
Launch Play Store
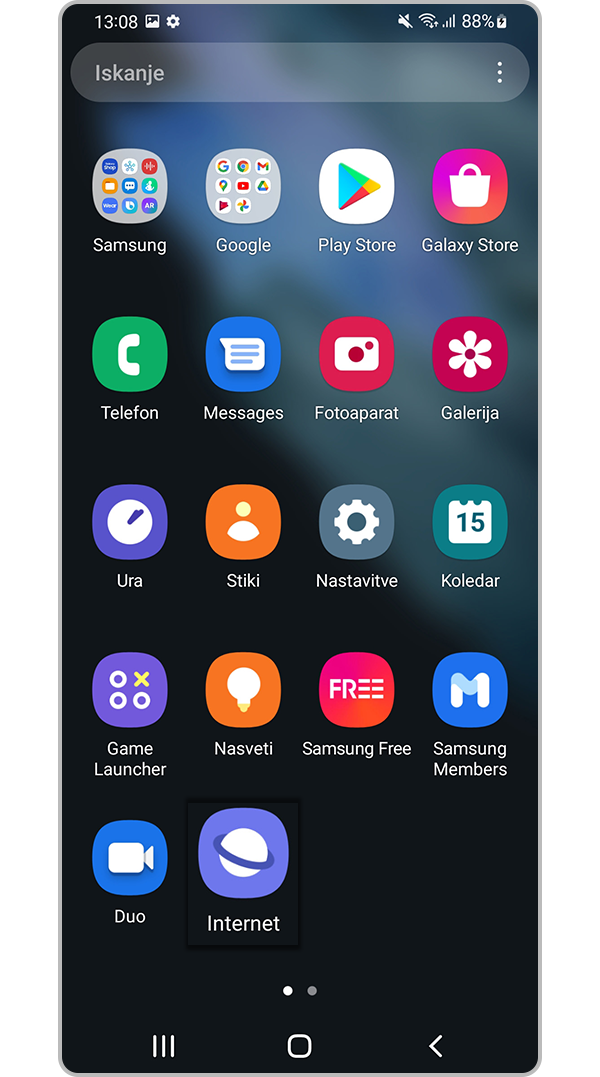pos(357,187)
